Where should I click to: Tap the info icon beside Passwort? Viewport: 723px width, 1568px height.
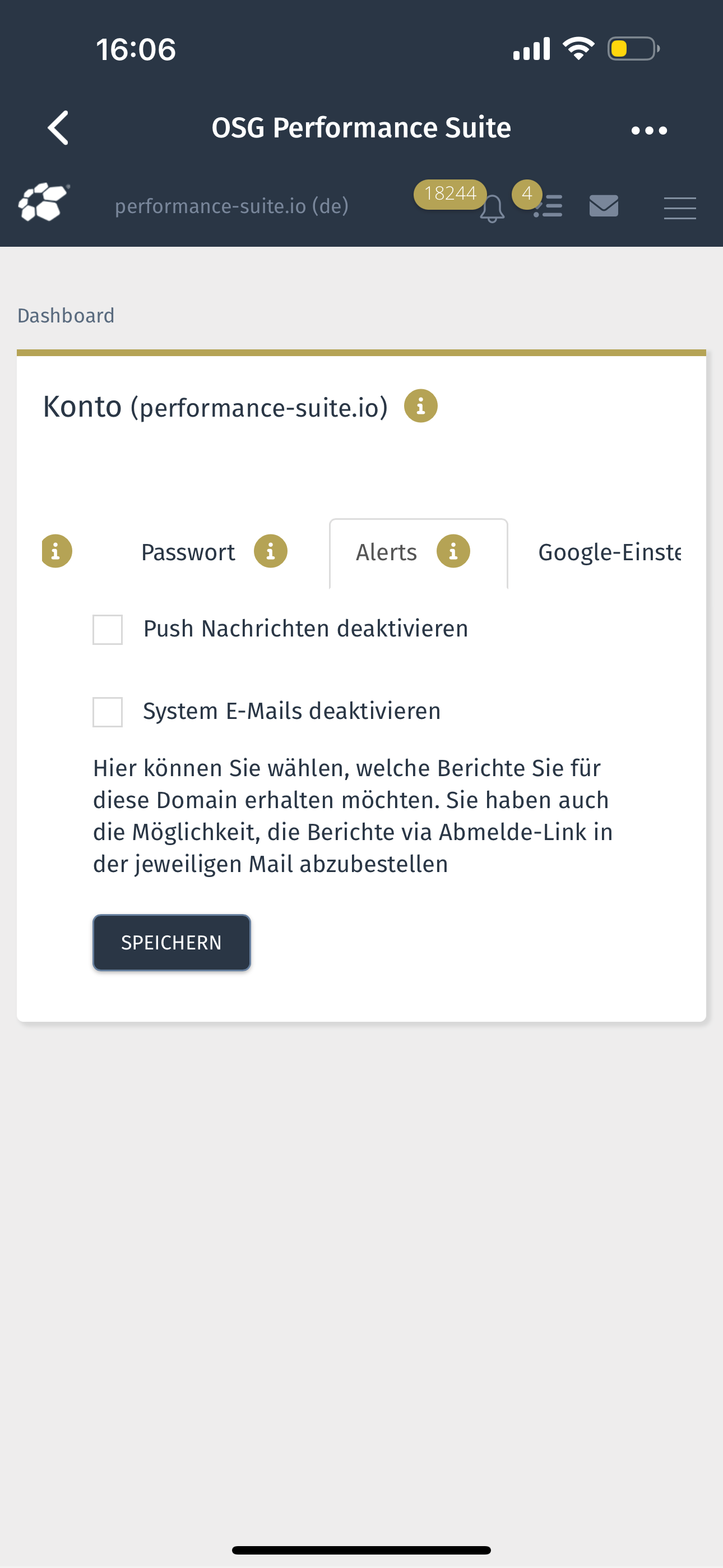[x=270, y=551]
